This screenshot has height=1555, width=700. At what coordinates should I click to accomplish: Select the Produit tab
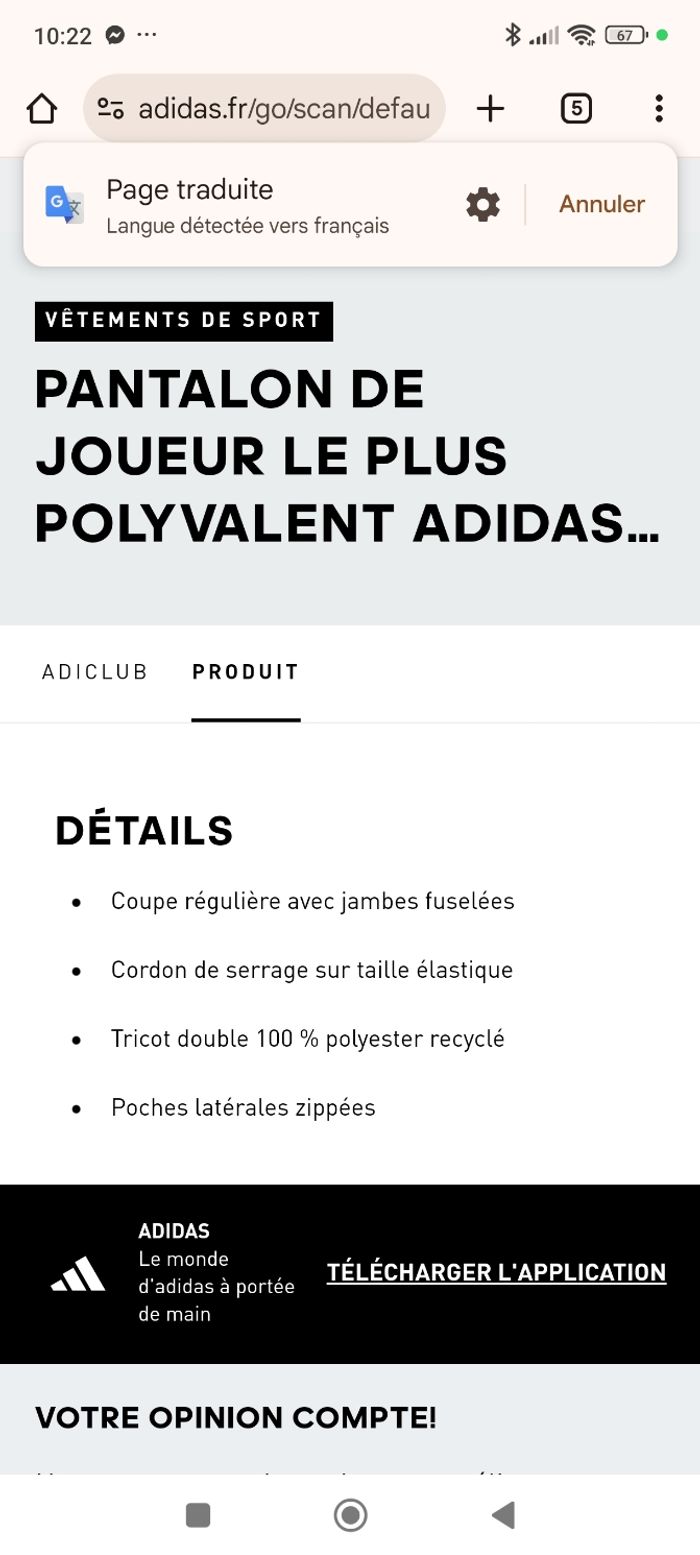click(x=246, y=672)
